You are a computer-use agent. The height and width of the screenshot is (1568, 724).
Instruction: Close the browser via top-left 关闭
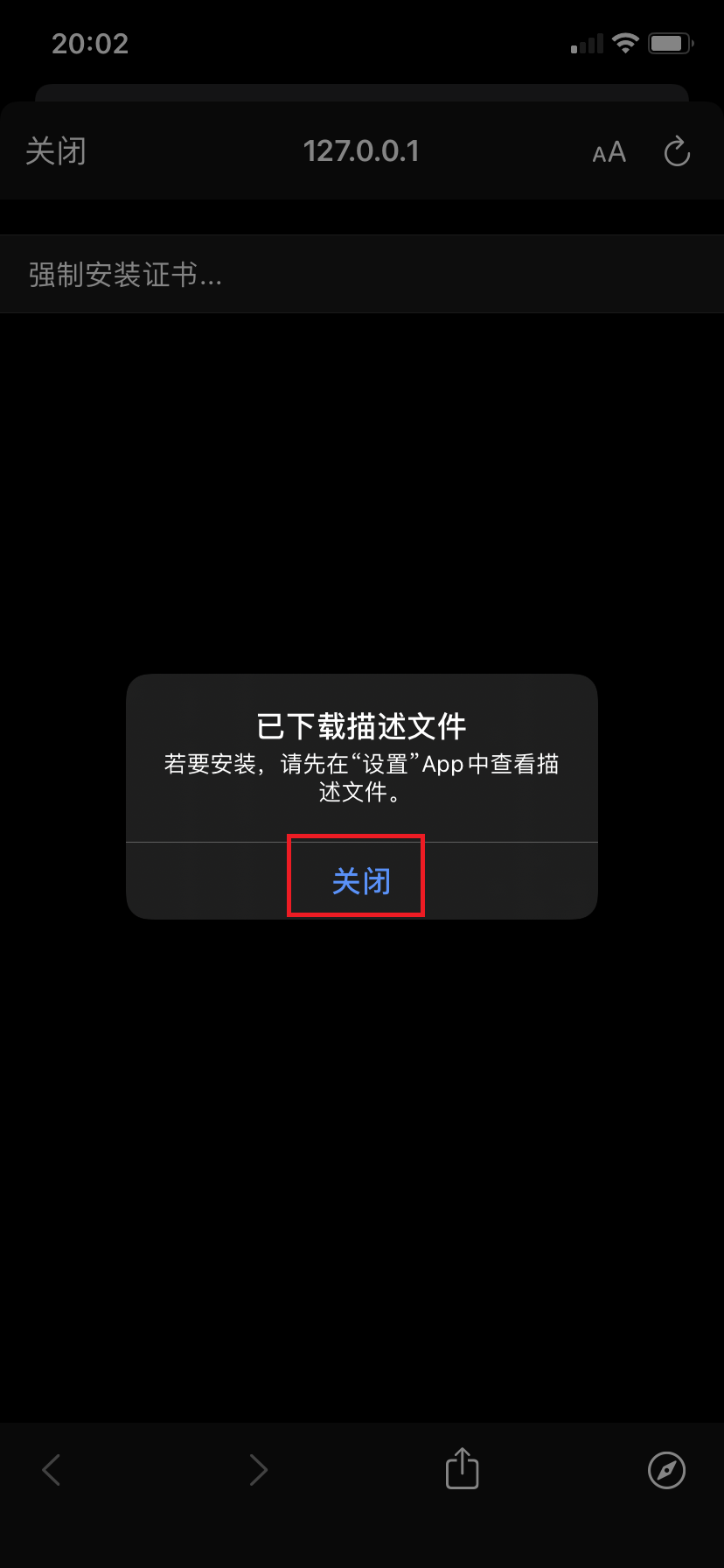[56, 151]
